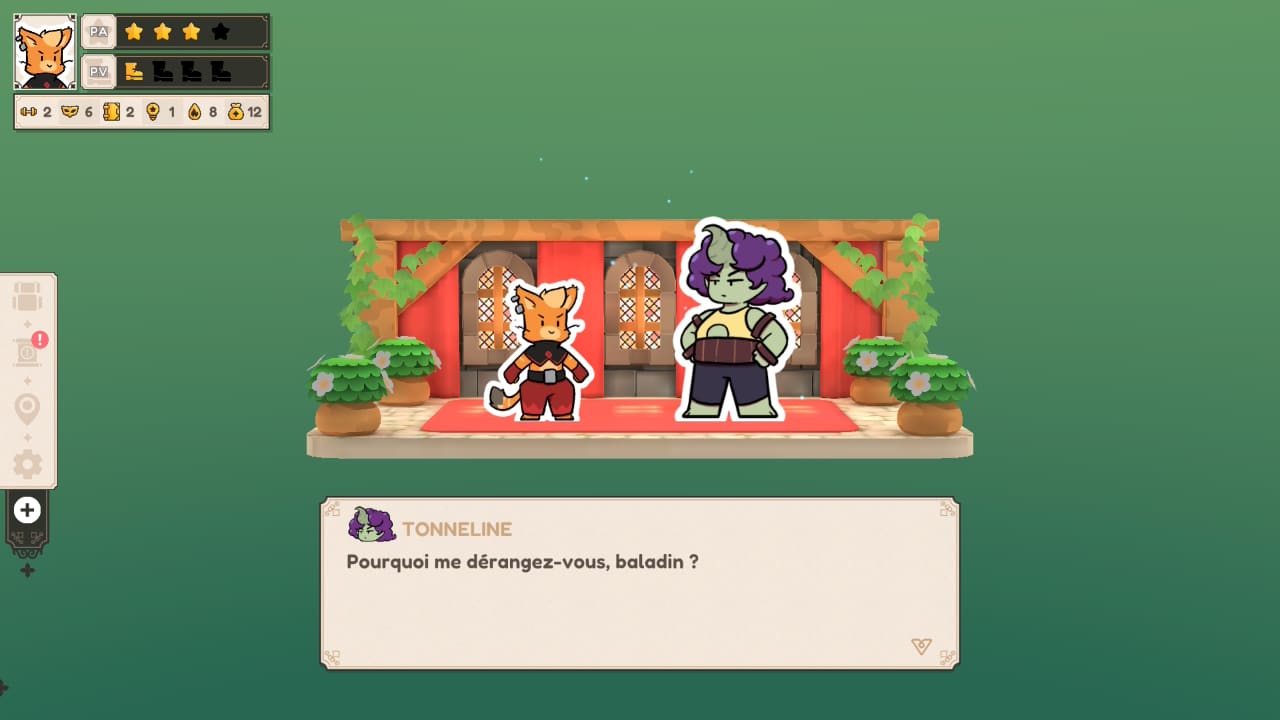Viewport: 1280px width, 720px height.
Task: Open the map location pin
Action: pos(27,409)
